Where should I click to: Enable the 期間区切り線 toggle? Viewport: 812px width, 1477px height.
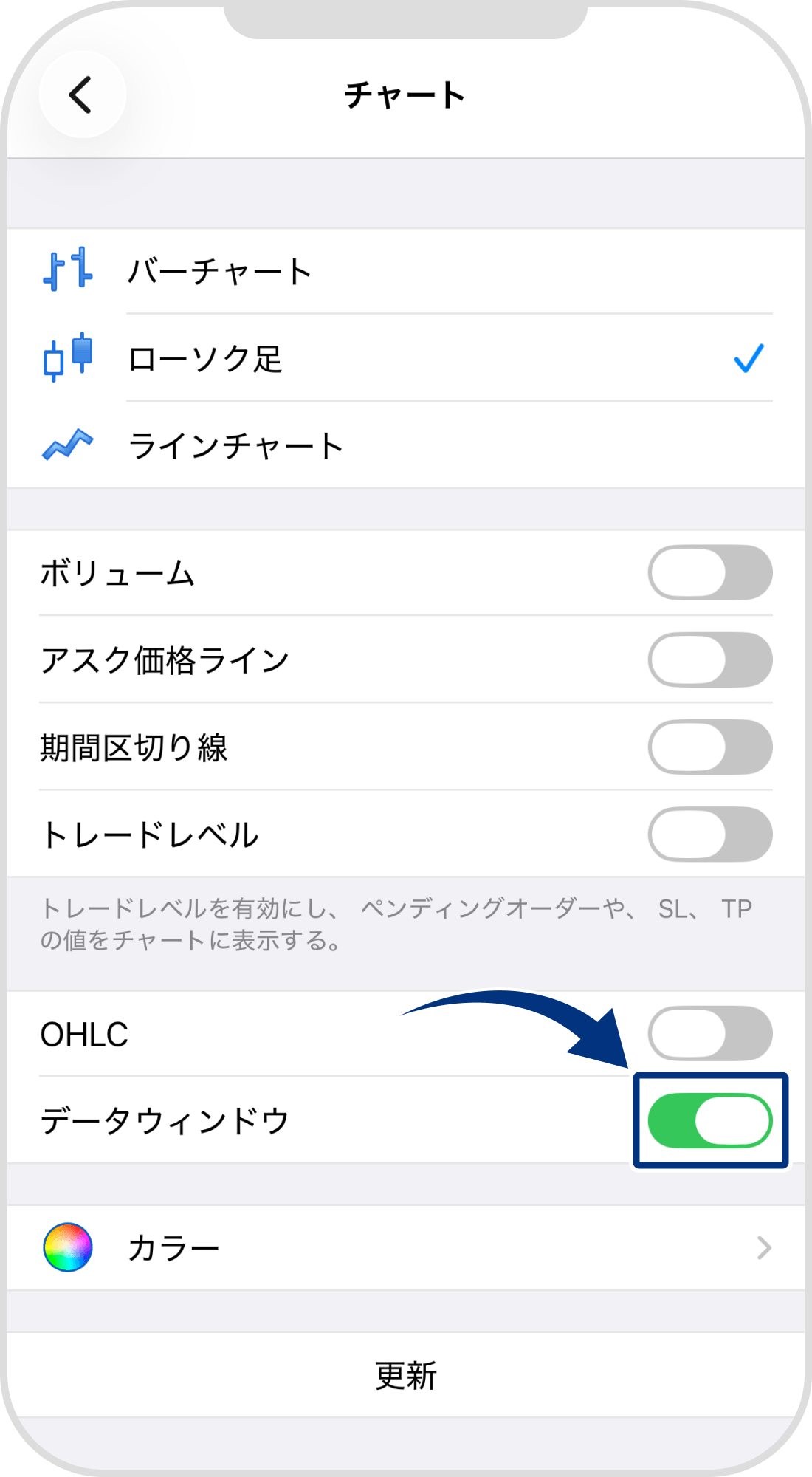[709, 747]
